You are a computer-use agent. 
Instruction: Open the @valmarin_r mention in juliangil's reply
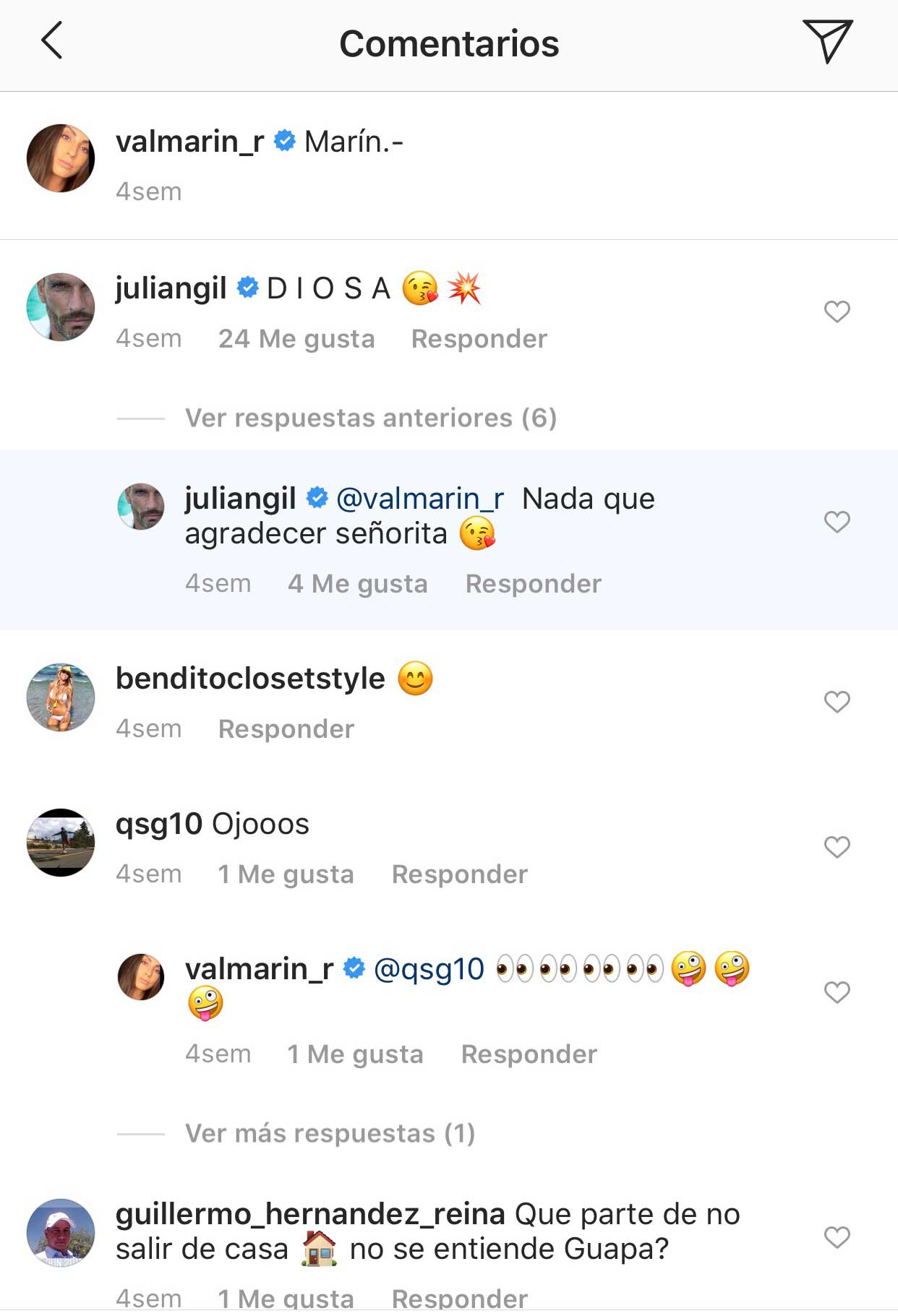[420, 499]
